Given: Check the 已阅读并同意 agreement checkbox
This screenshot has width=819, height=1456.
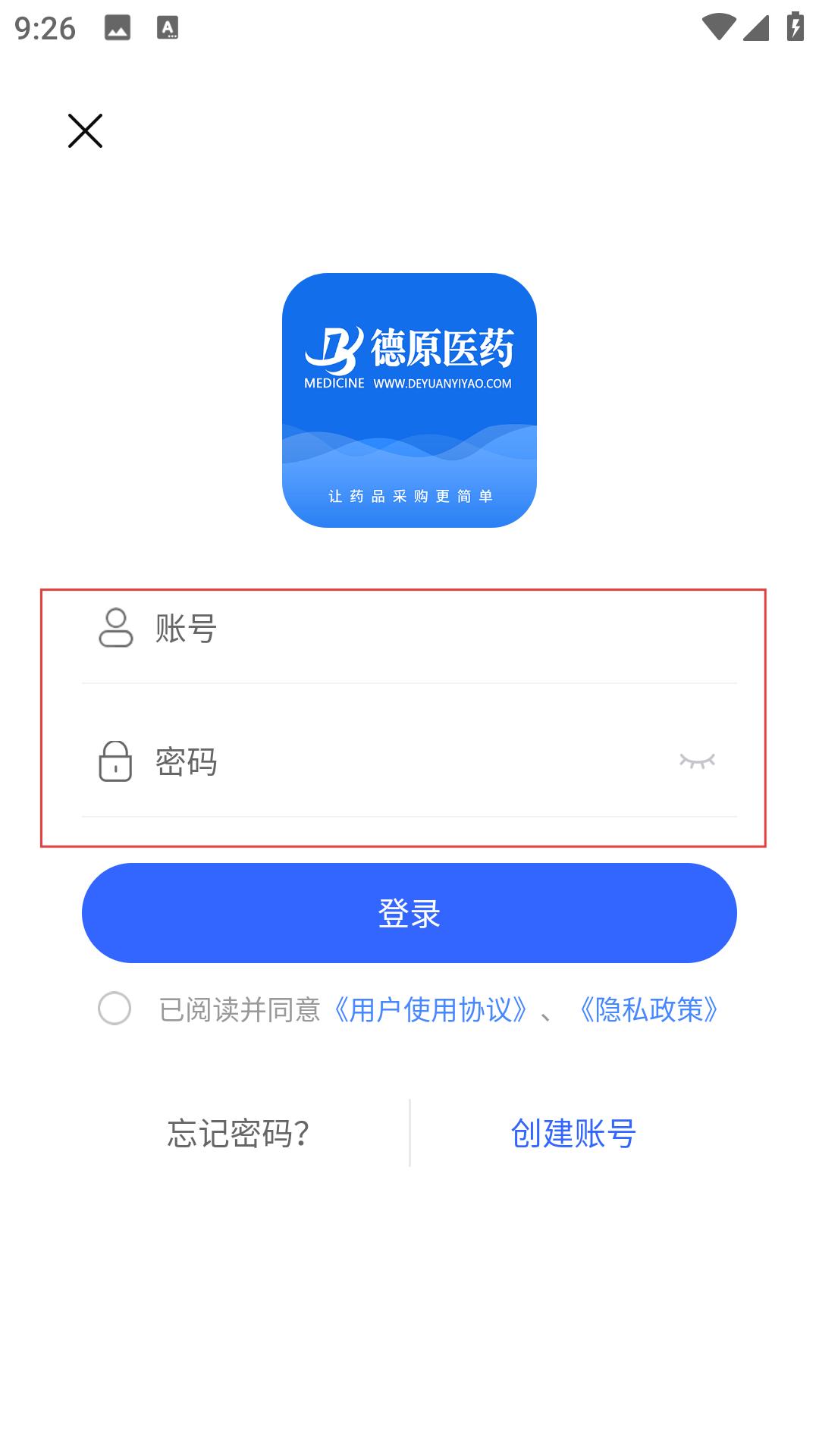Looking at the screenshot, I should (115, 1009).
